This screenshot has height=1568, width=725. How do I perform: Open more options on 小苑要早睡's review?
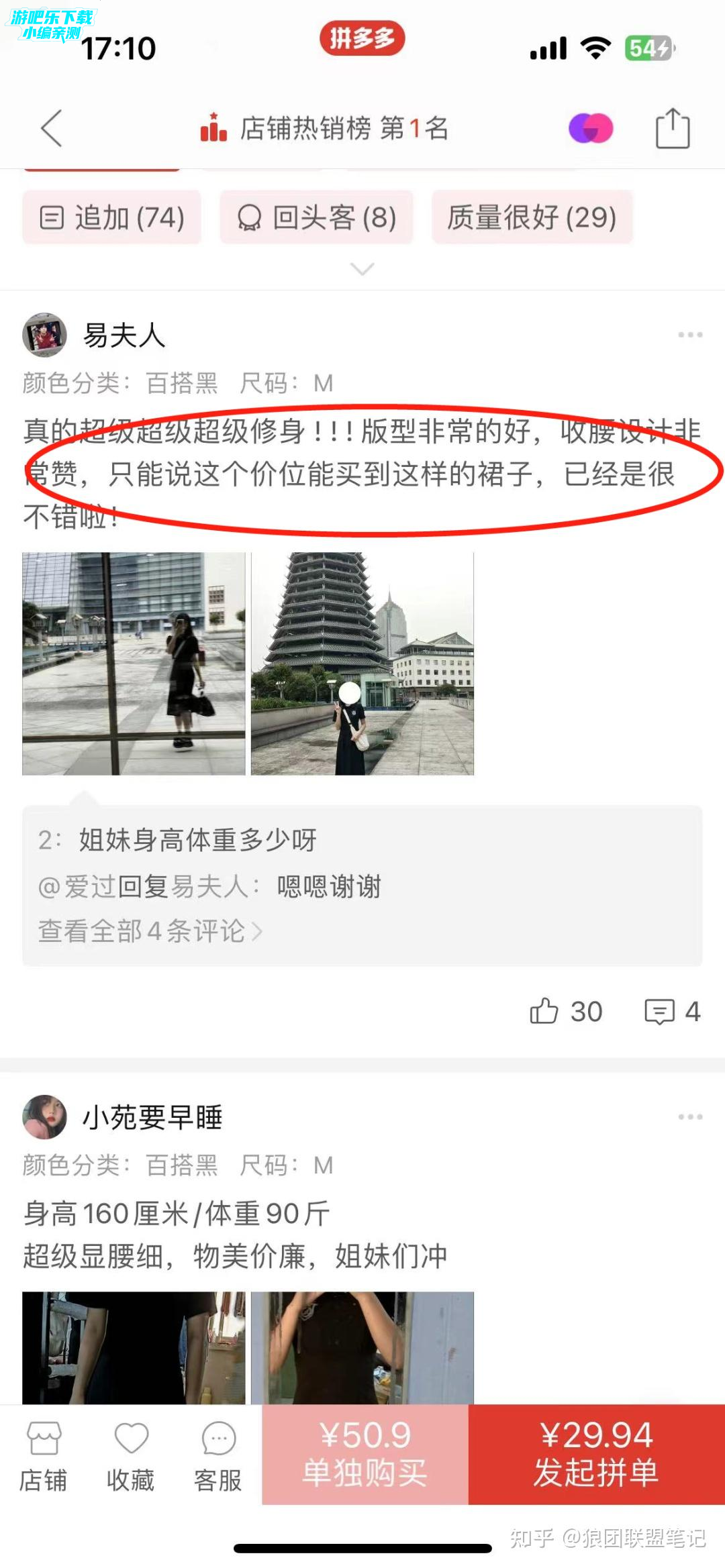coord(689,1117)
